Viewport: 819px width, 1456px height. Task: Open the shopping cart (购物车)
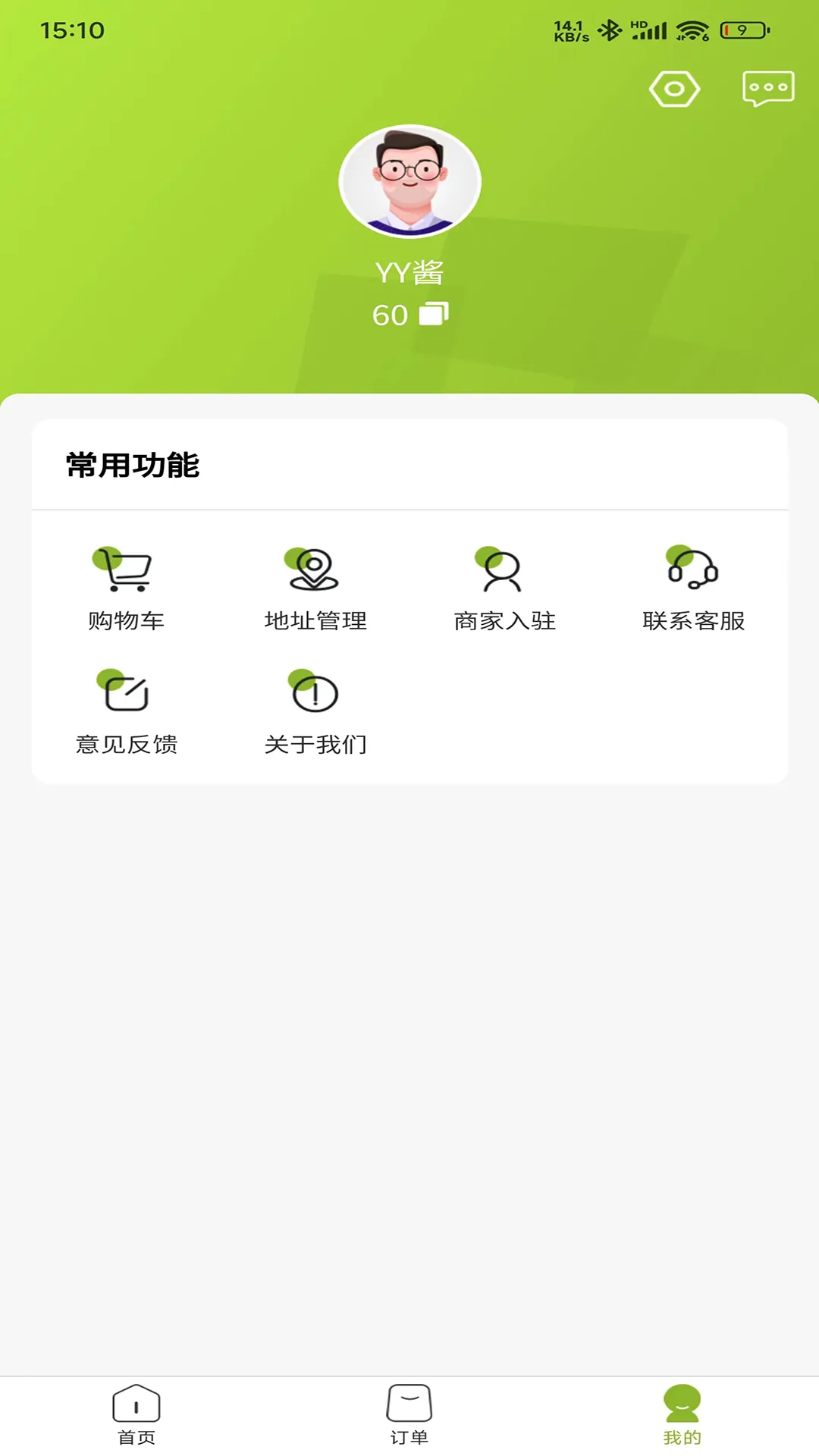125,588
